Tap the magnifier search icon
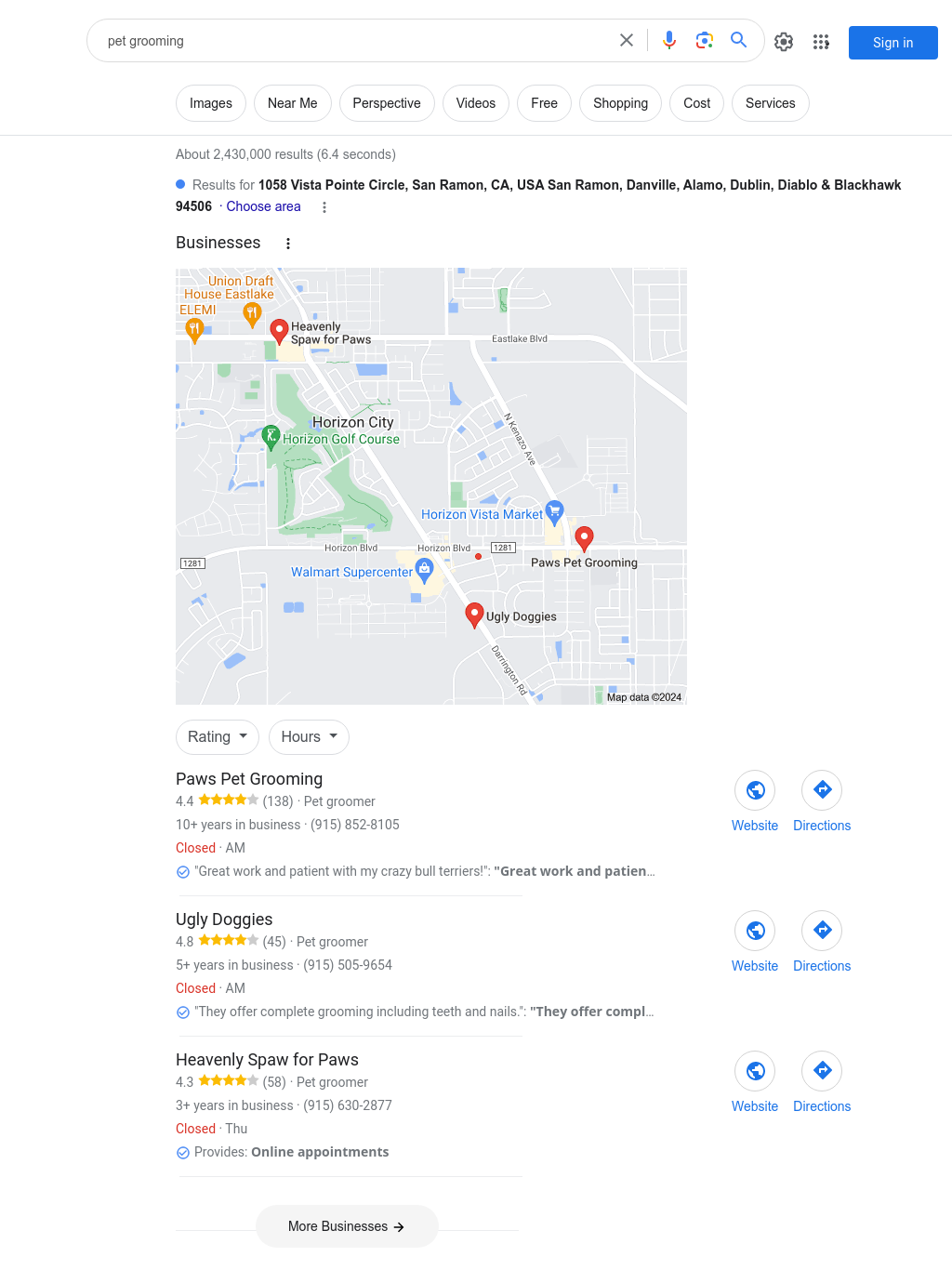Image resolution: width=952 pixels, height=1270 pixels. [739, 40]
